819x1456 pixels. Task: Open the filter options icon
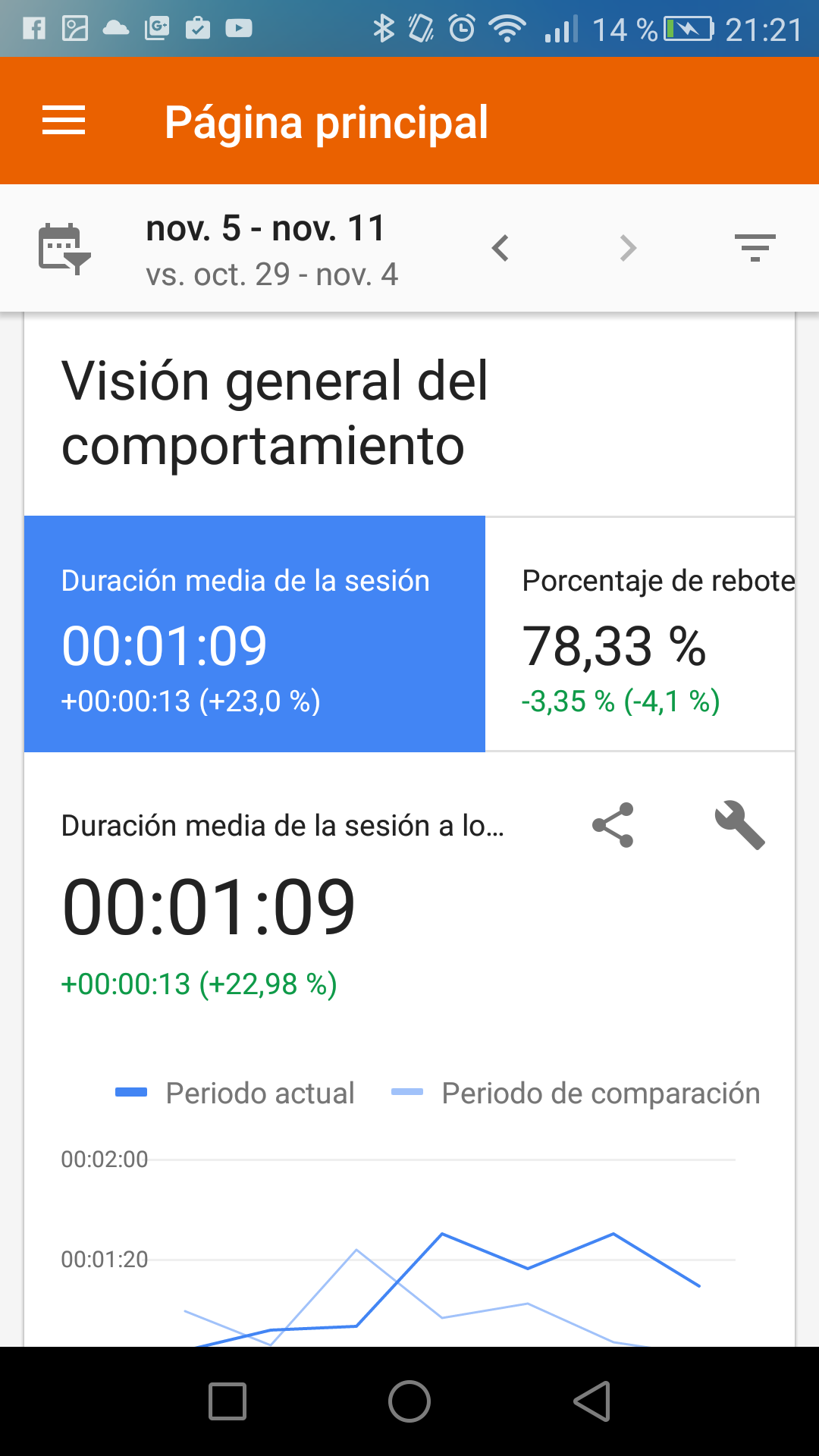[755, 248]
